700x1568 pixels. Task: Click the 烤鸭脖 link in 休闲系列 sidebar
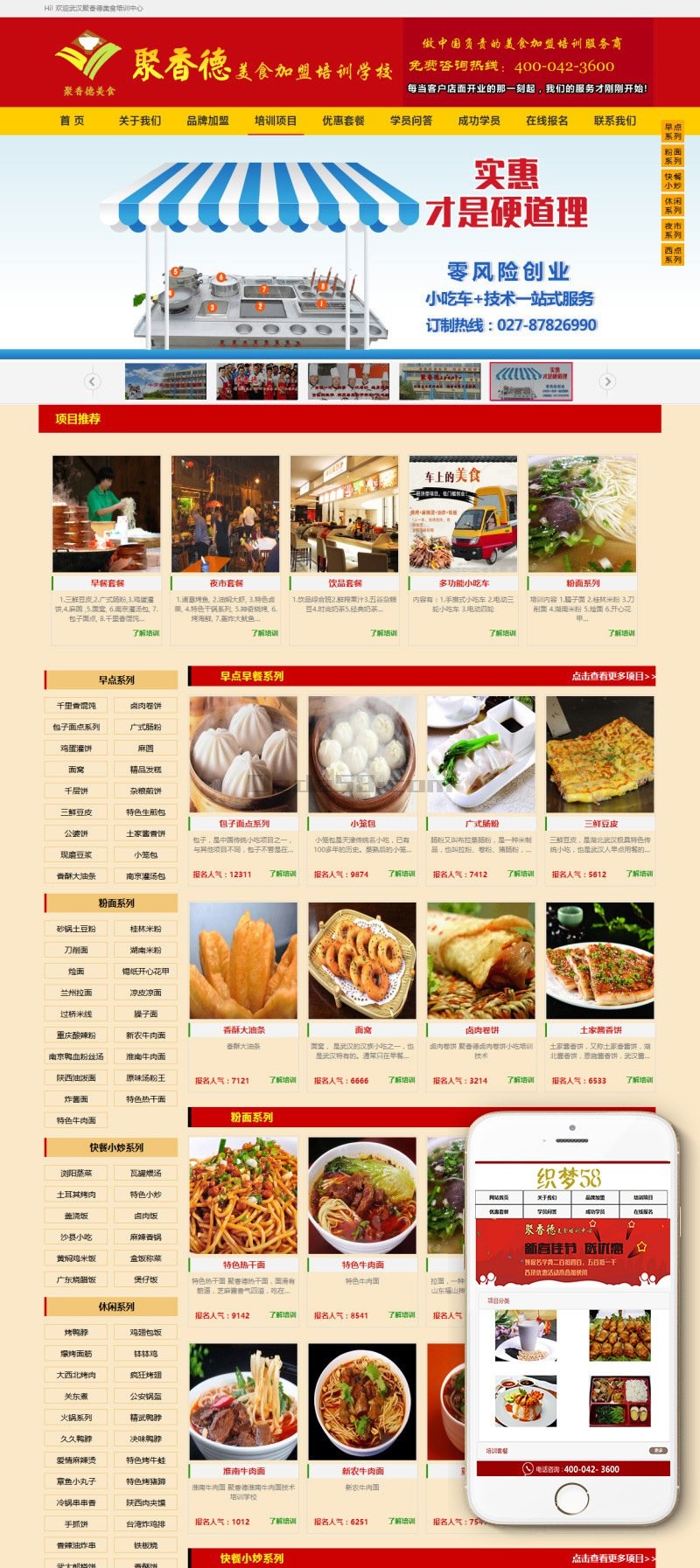[75, 1331]
